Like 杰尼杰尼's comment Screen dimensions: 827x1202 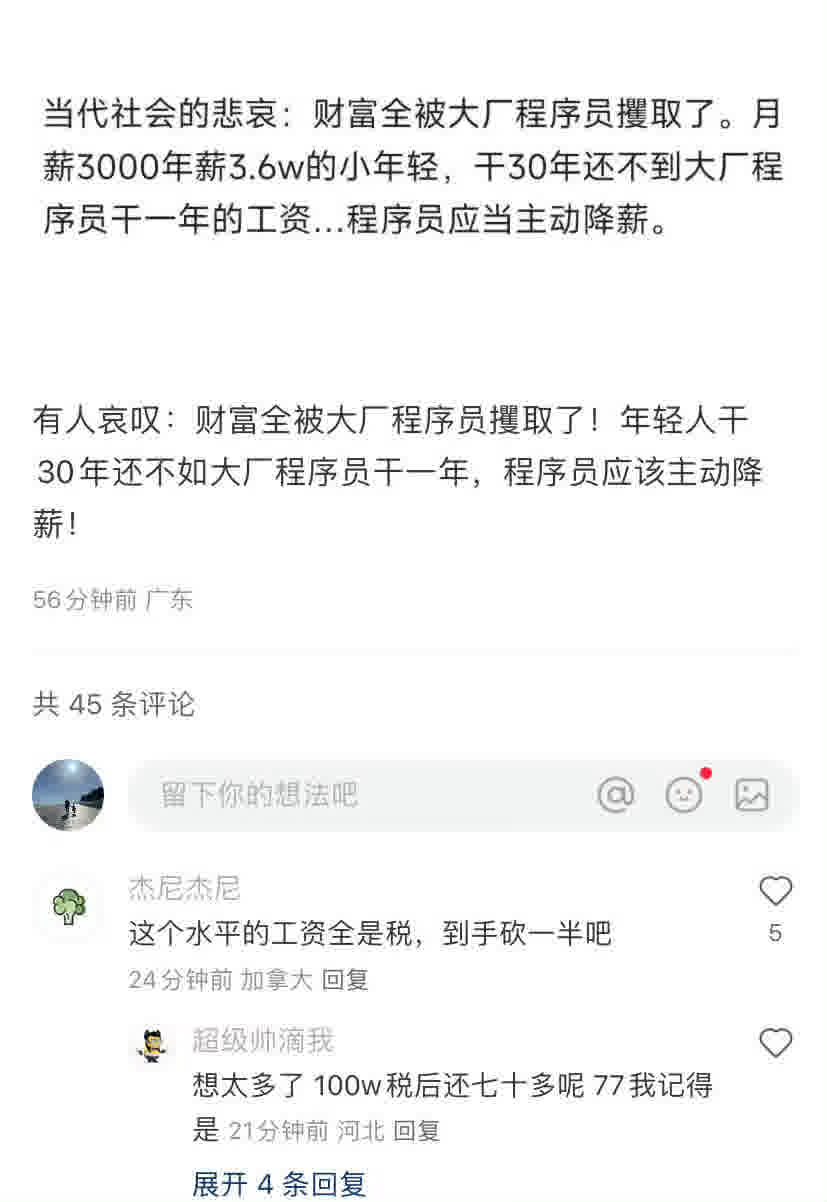[x=775, y=891]
